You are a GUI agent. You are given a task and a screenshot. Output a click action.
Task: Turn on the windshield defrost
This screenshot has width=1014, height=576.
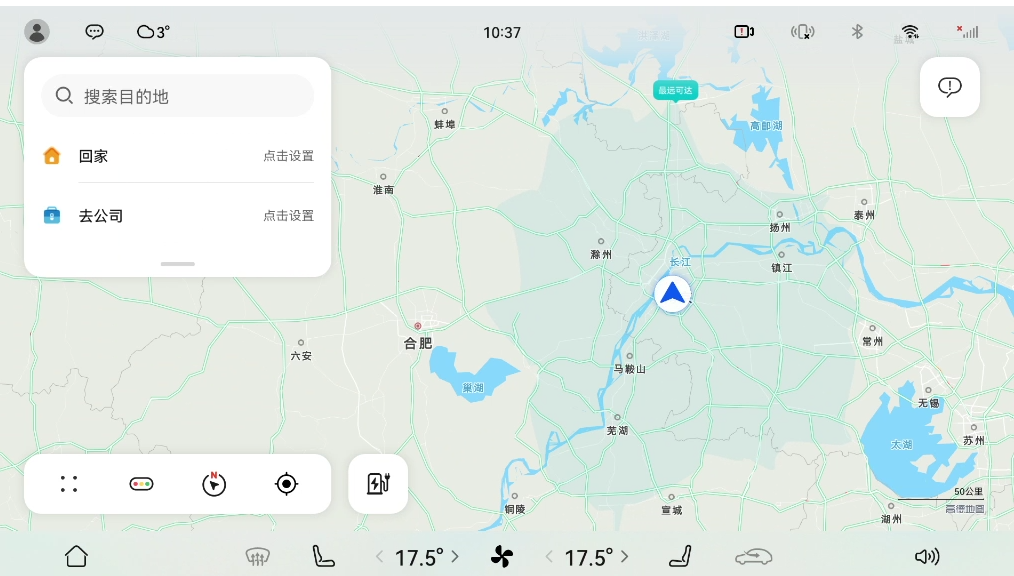(x=258, y=557)
